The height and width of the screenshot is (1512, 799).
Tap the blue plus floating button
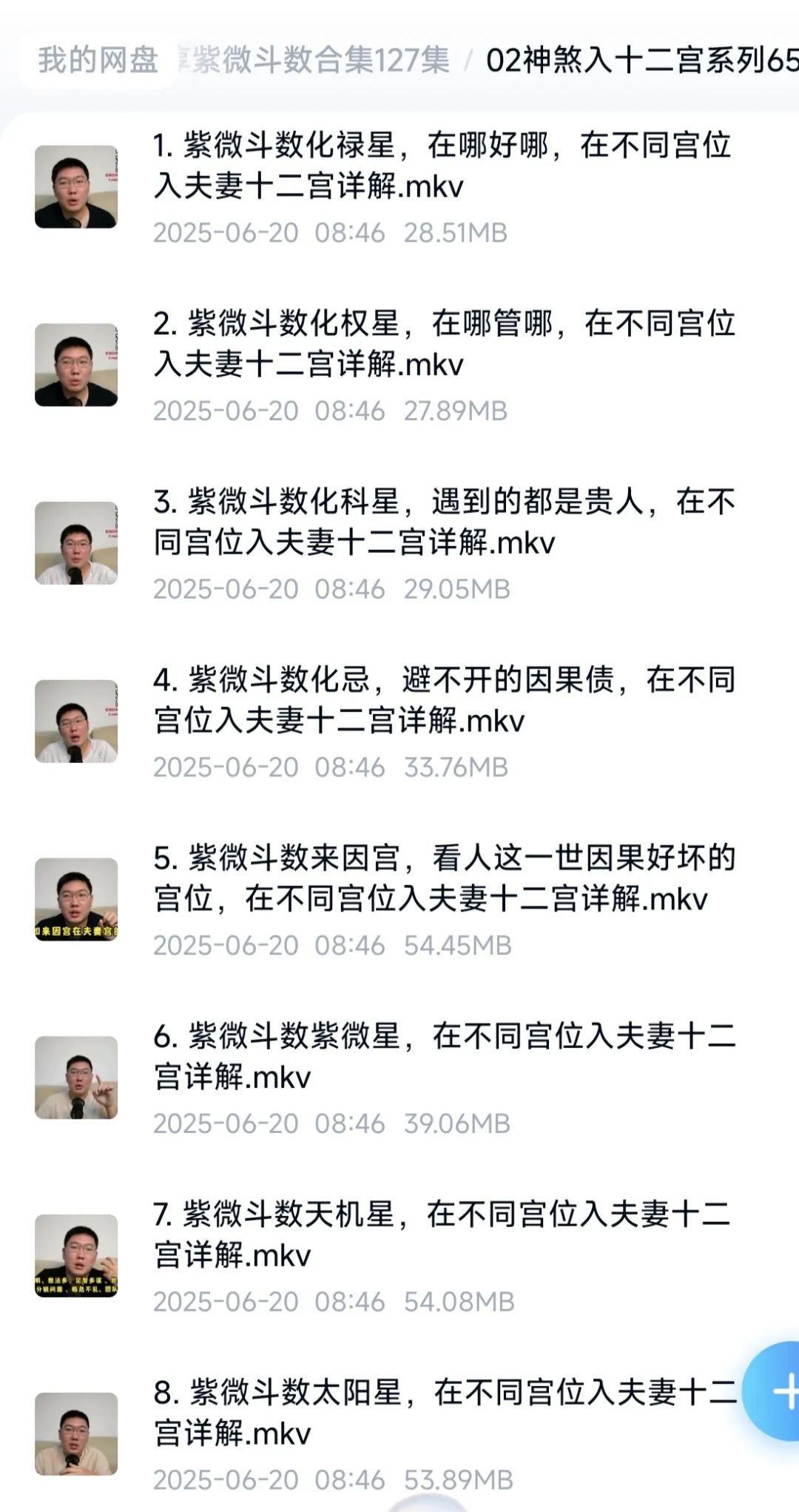777,1391
